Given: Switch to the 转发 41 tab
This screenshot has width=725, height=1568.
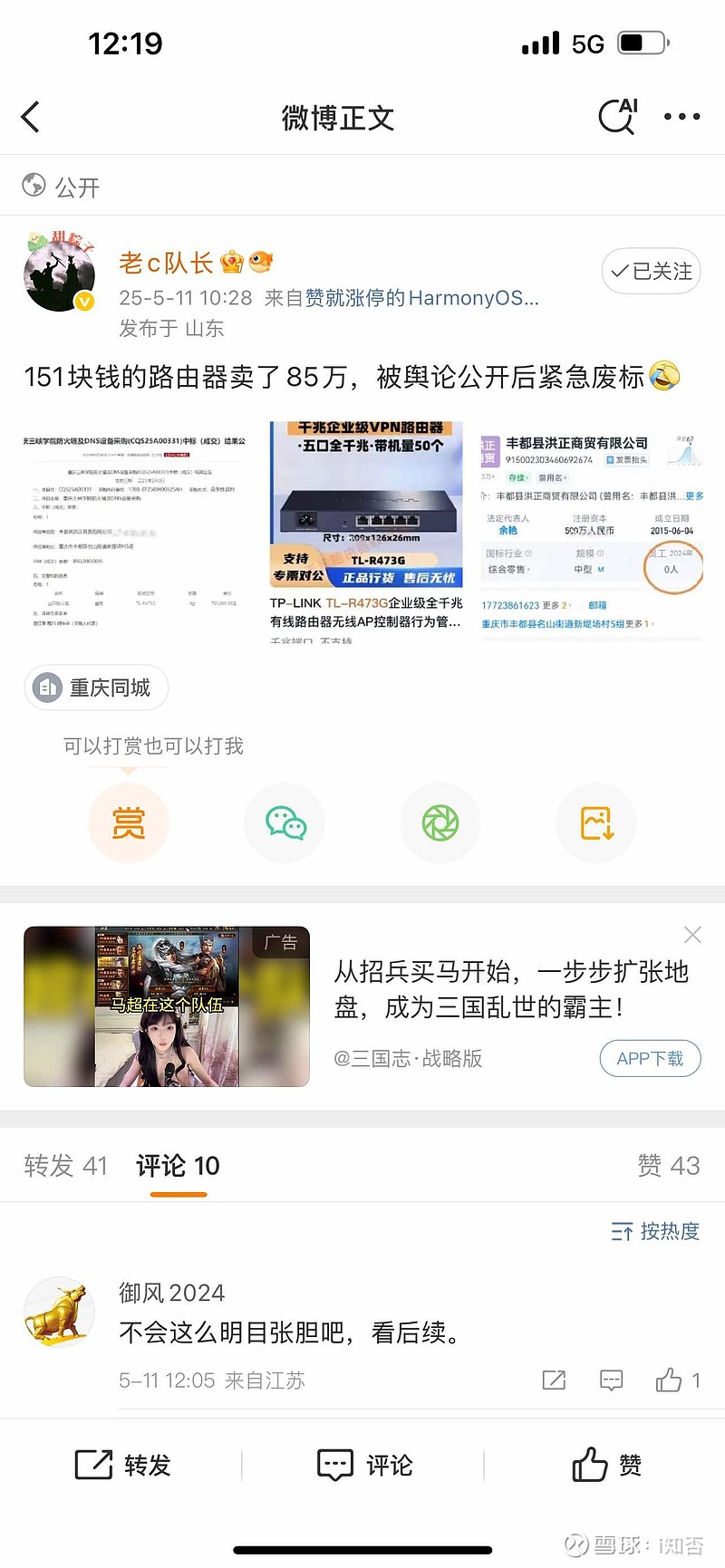Looking at the screenshot, I should tap(65, 1166).
